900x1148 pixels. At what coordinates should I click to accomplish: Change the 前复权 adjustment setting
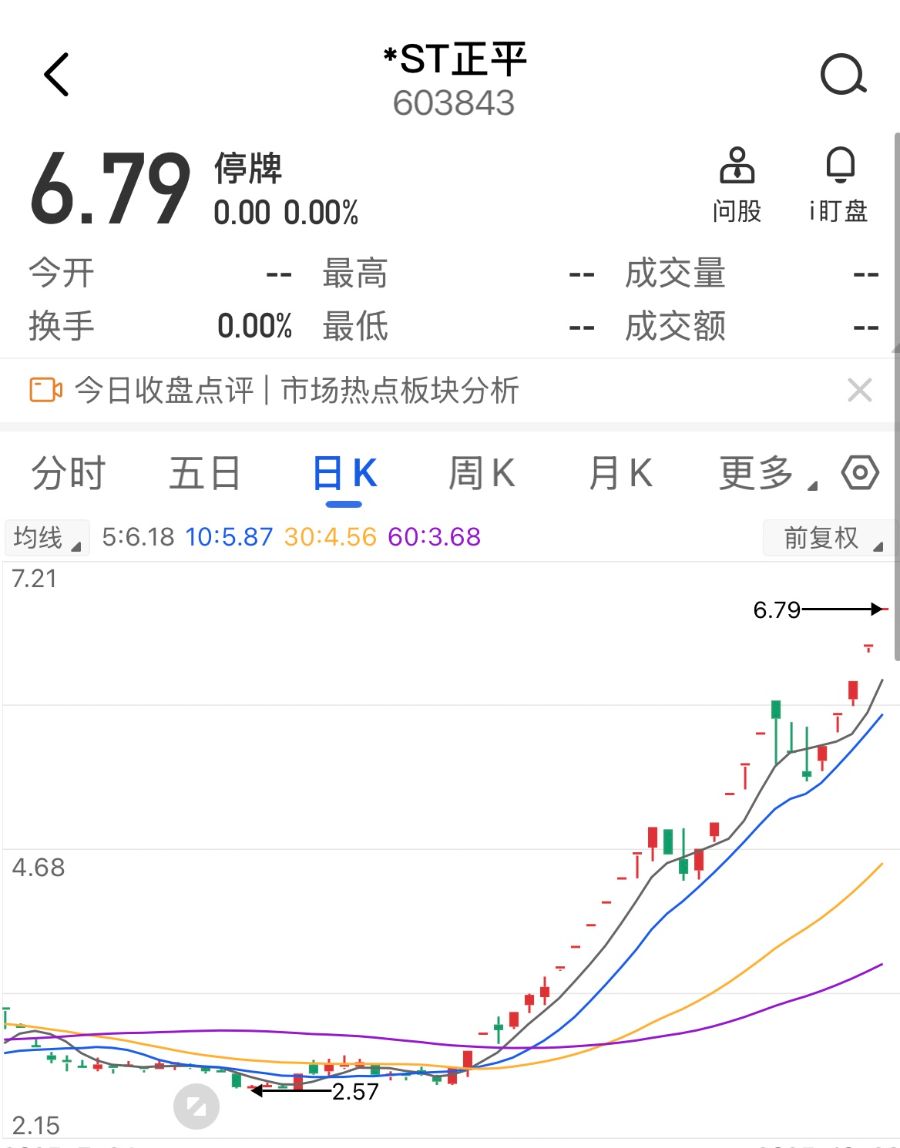coord(826,538)
